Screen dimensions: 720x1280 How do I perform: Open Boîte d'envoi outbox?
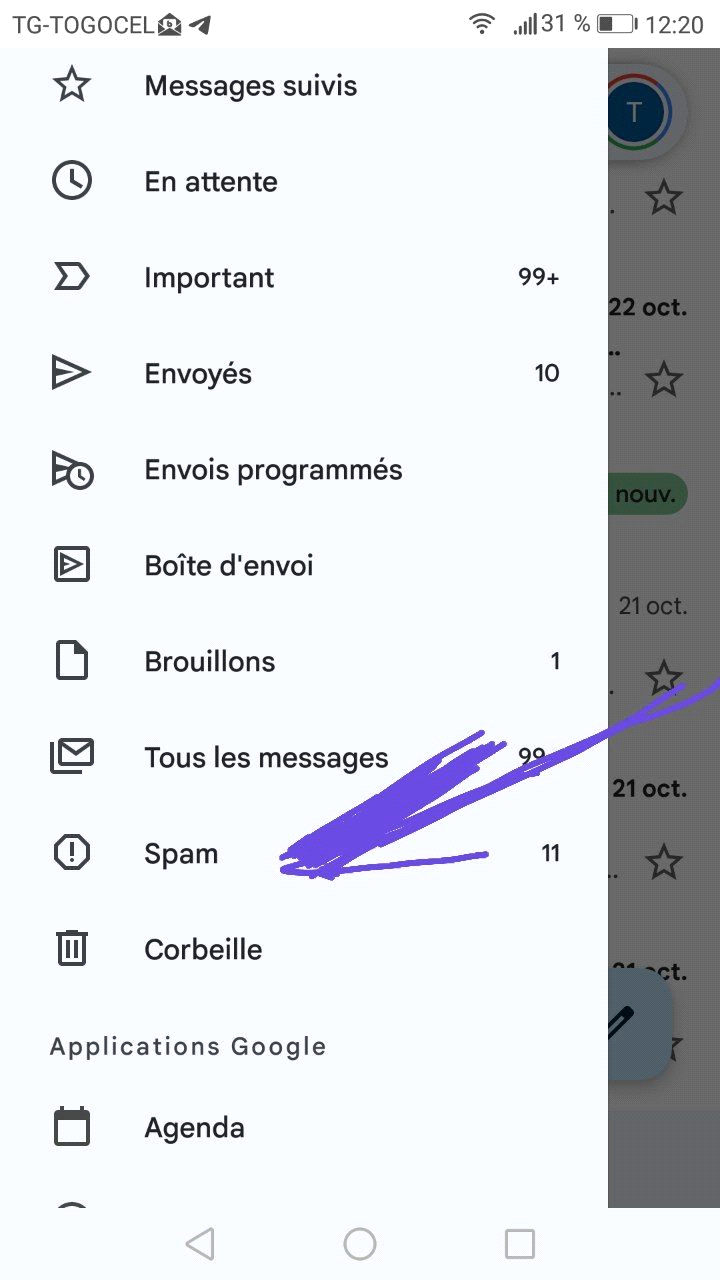click(229, 566)
